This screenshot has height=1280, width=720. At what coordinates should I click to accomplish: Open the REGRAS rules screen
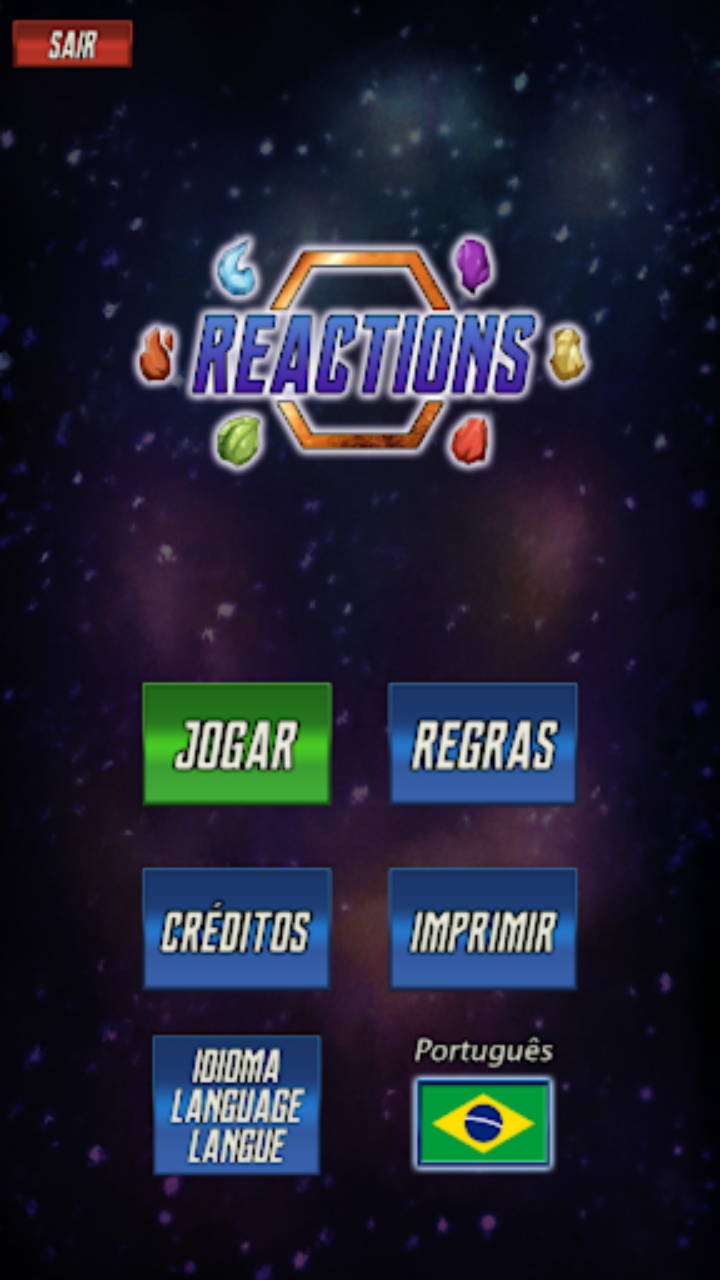tap(483, 744)
